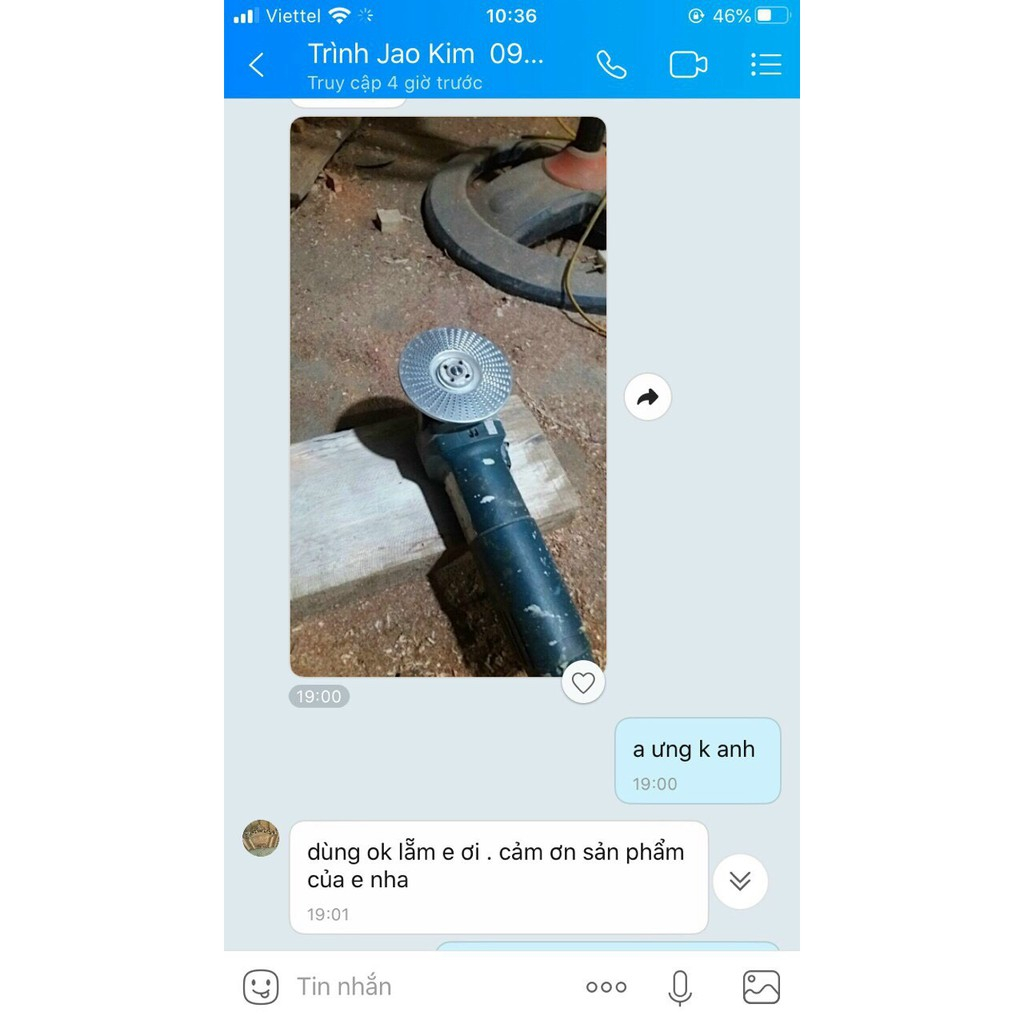
Task: Tap the Tin nhắn message field
Action: (x=420, y=987)
